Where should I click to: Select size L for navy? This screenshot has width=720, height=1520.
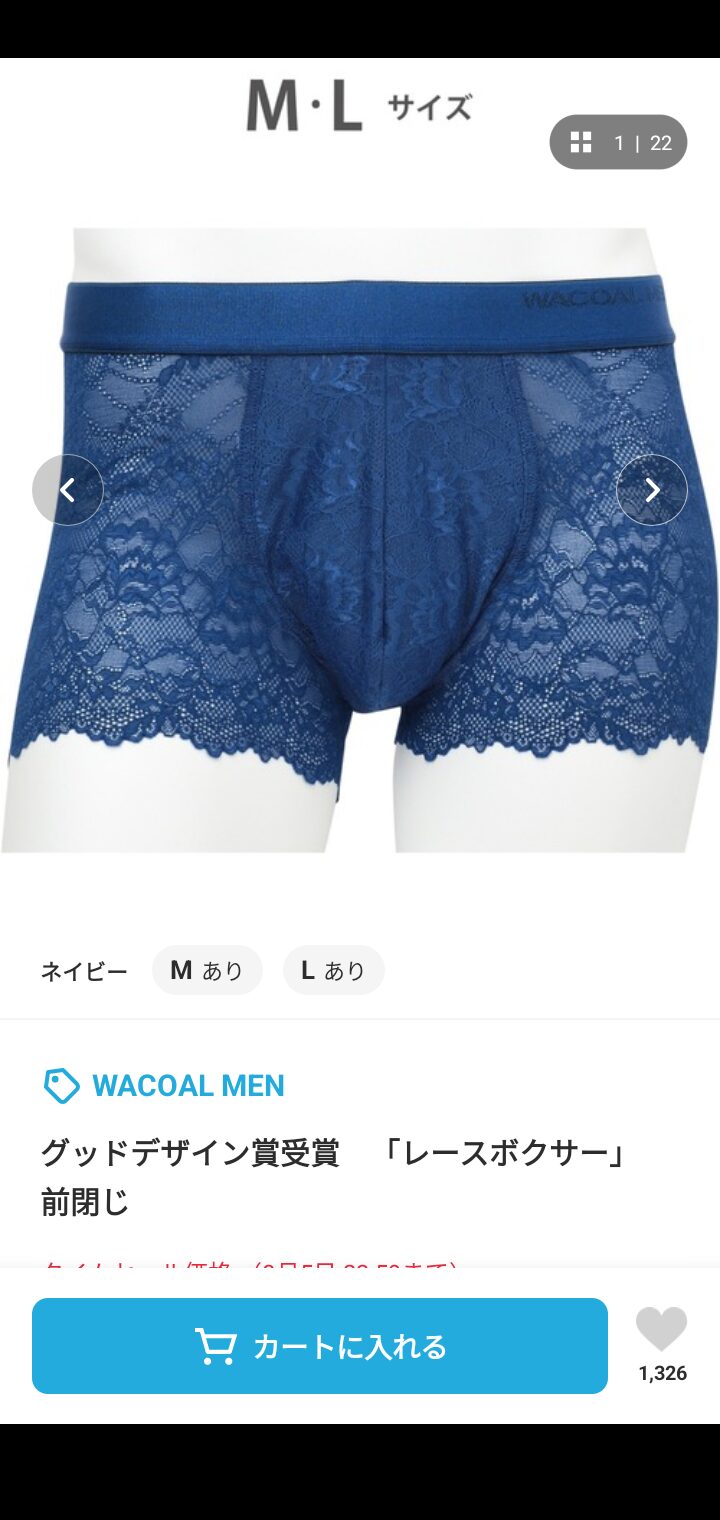(333, 970)
